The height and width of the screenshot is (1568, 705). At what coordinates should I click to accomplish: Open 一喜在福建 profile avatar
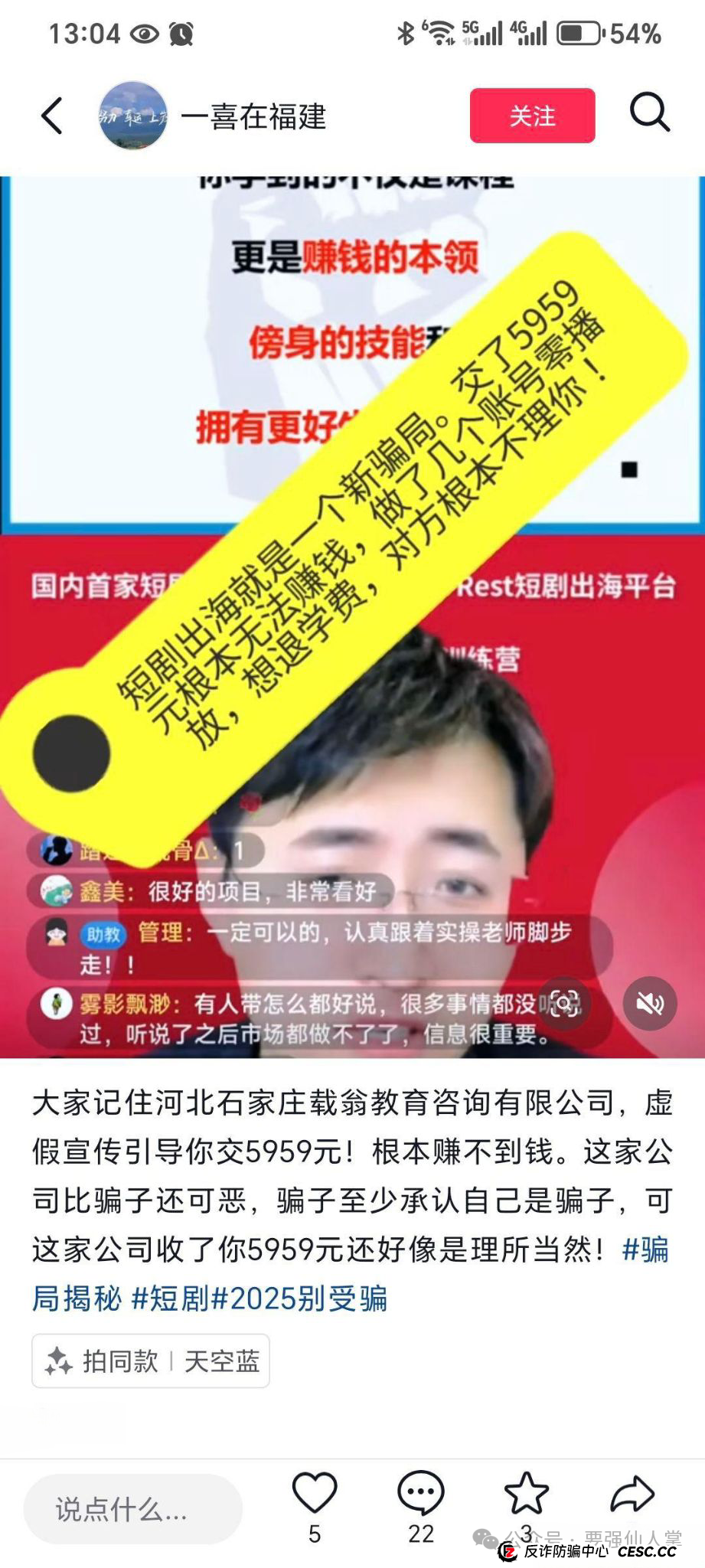[x=133, y=116]
